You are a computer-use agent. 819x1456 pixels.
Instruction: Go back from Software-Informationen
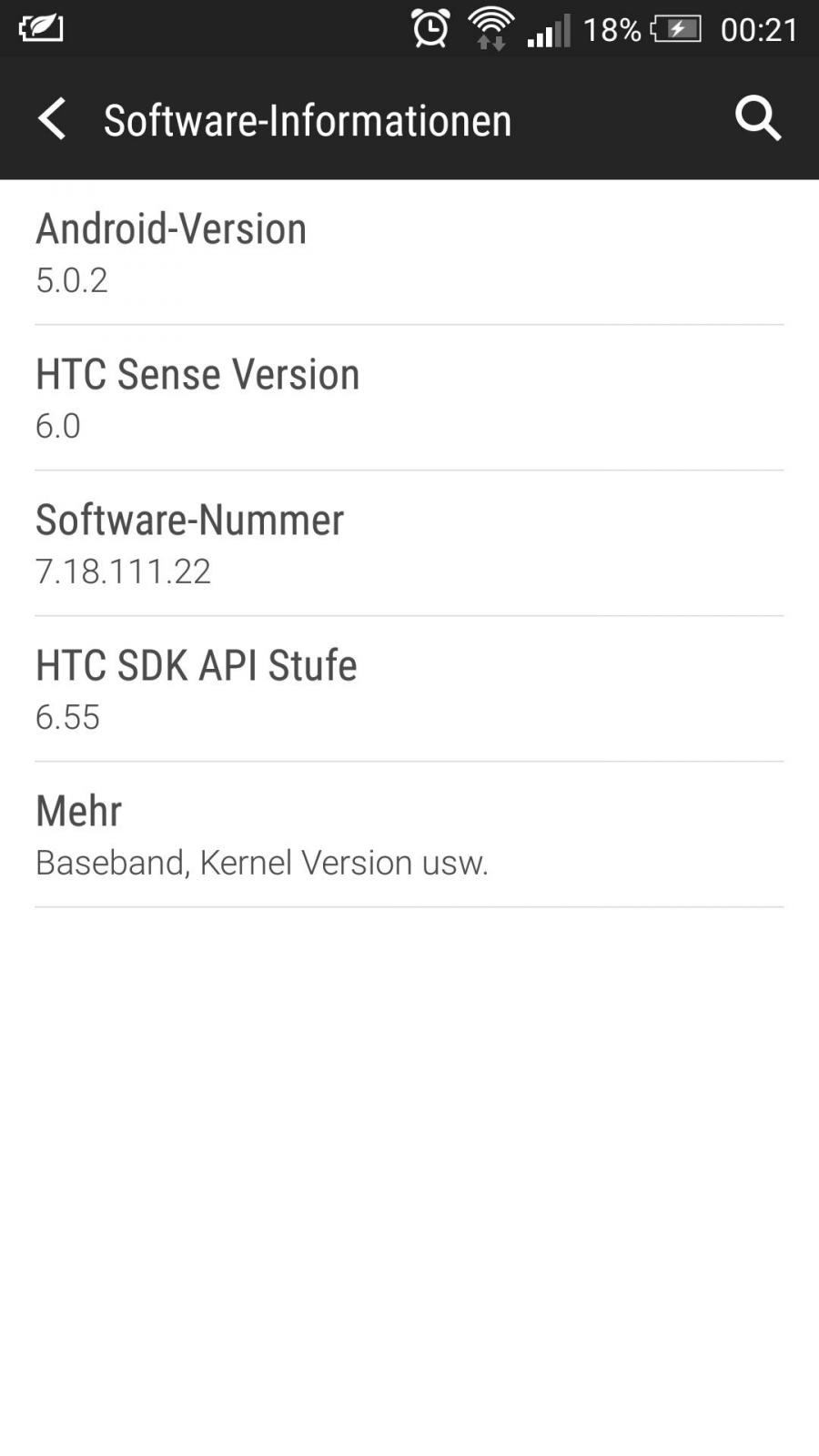52,119
